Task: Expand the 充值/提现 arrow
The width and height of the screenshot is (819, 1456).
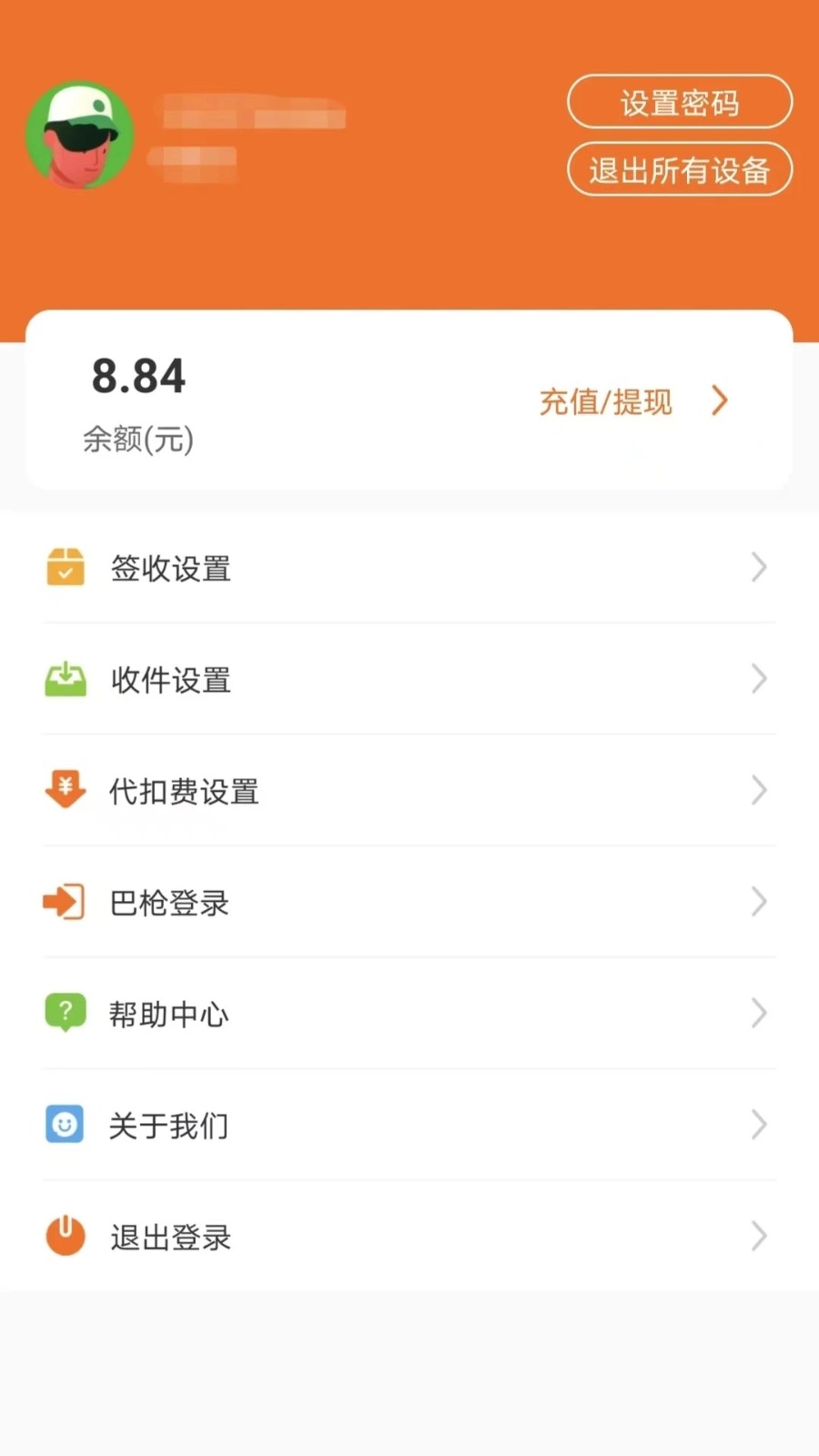Action: [x=720, y=400]
